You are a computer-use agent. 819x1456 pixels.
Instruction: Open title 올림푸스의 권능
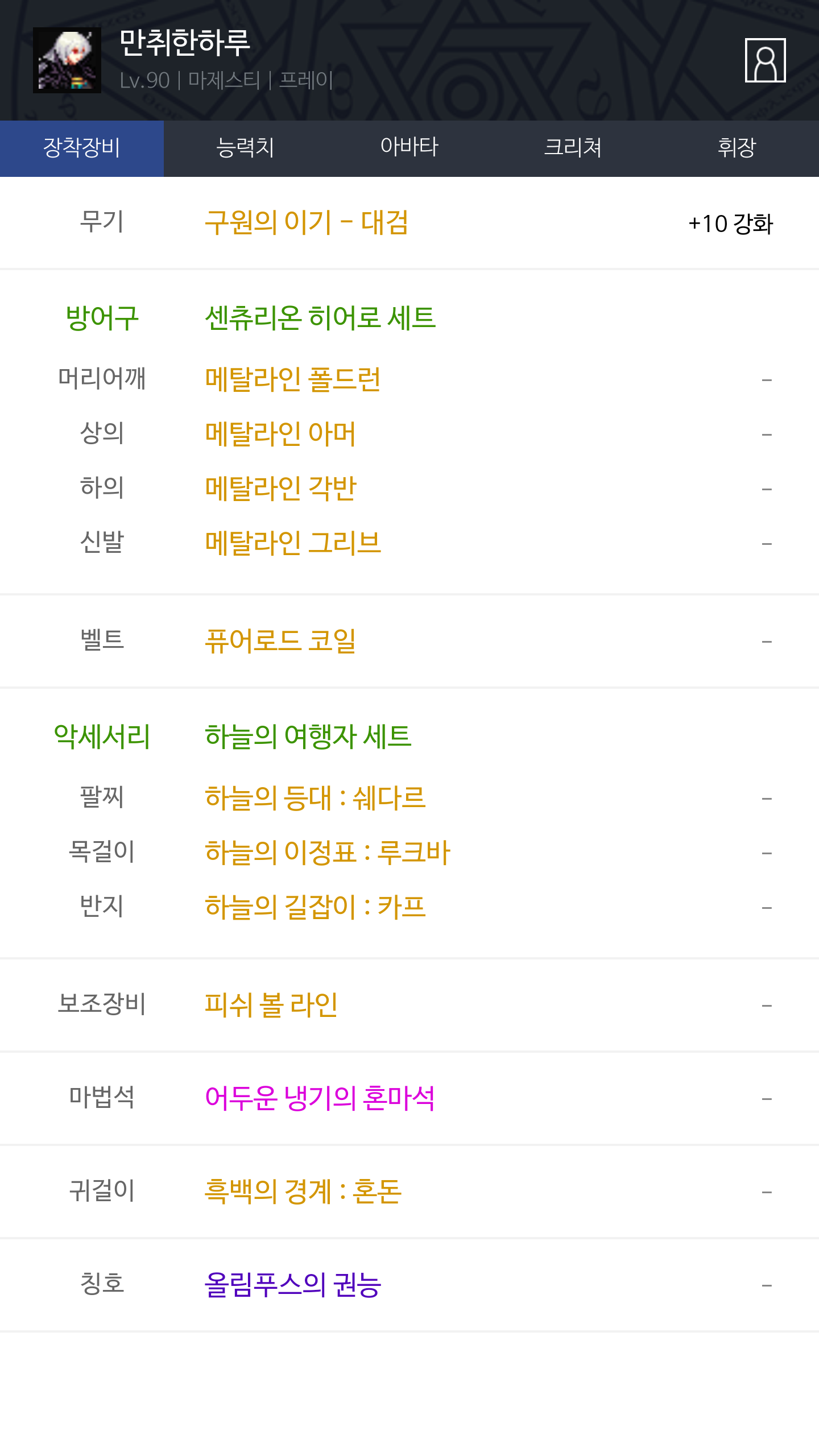pos(293,1284)
